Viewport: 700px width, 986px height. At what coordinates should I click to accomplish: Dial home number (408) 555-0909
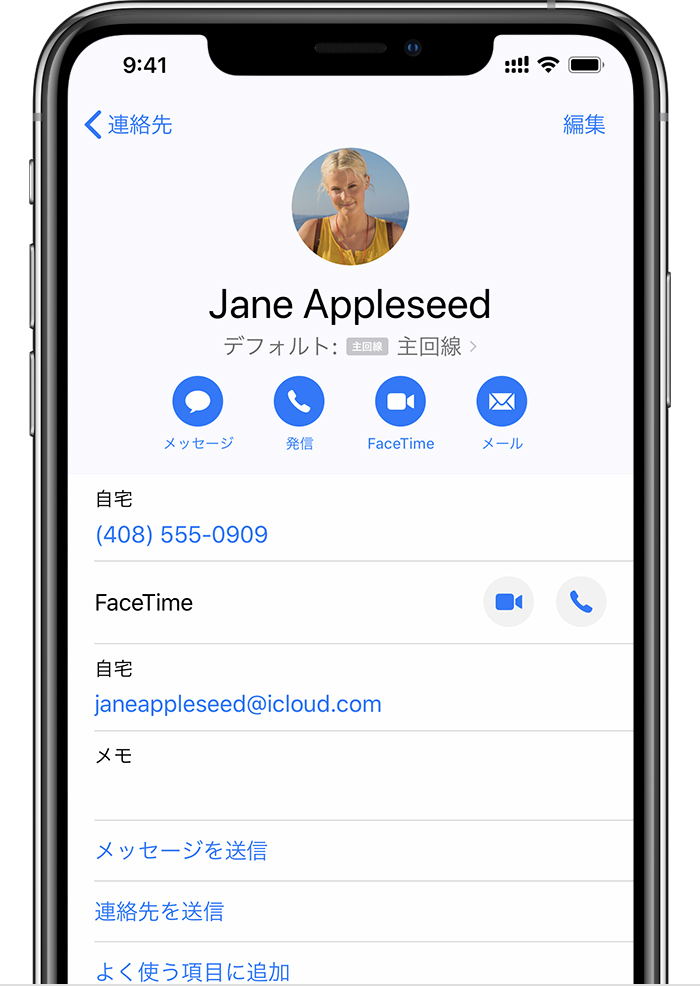[182, 535]
